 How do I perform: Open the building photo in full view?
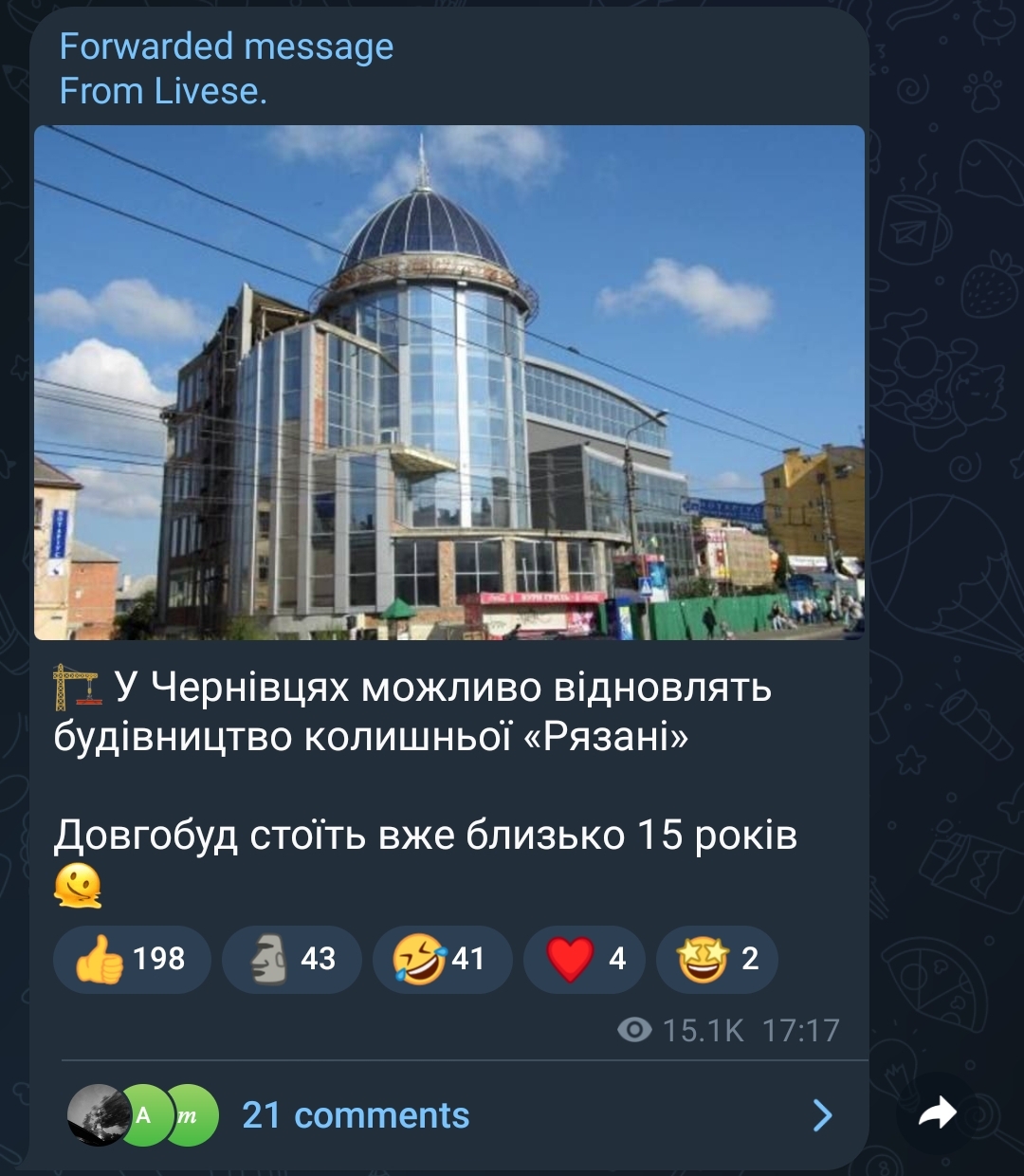point(449,382)
